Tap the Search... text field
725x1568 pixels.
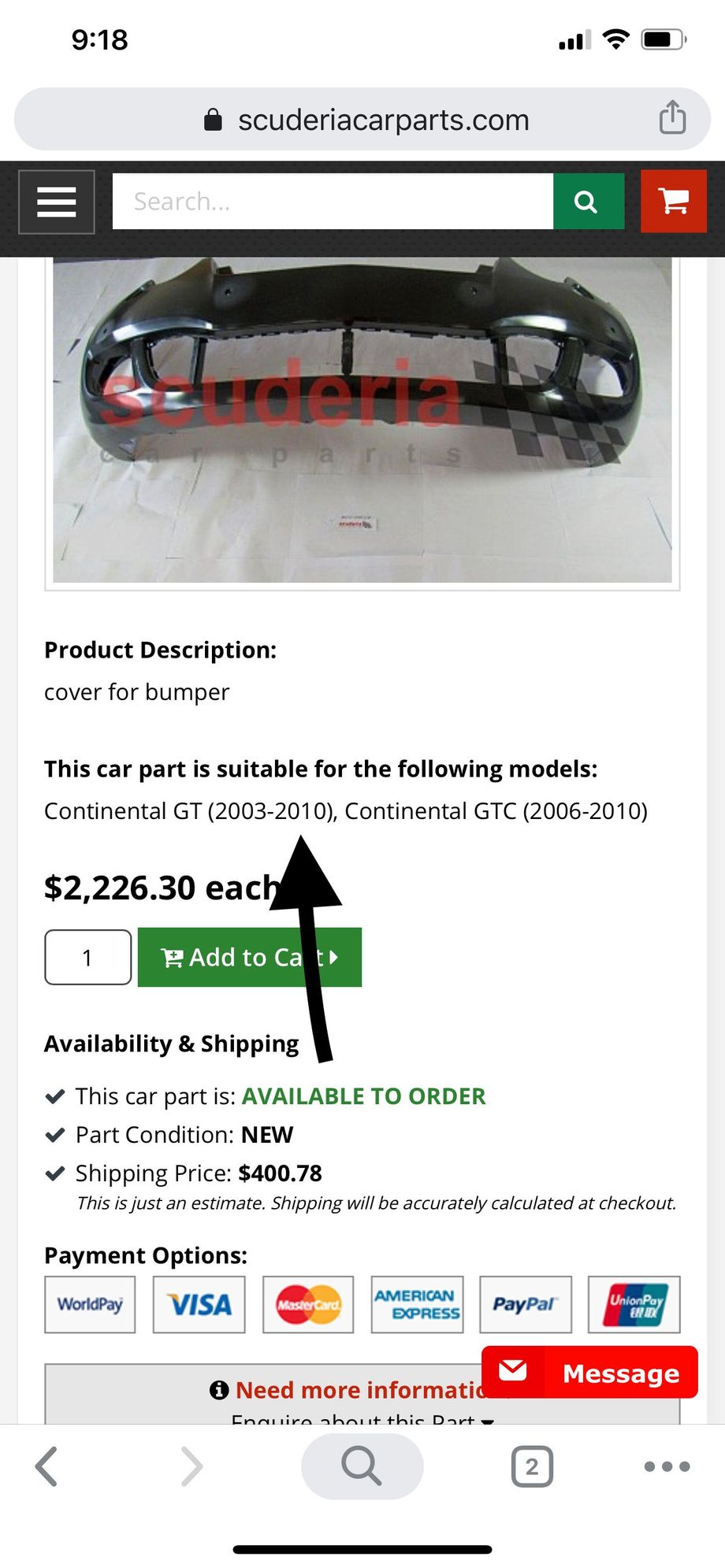pos(332,202)
